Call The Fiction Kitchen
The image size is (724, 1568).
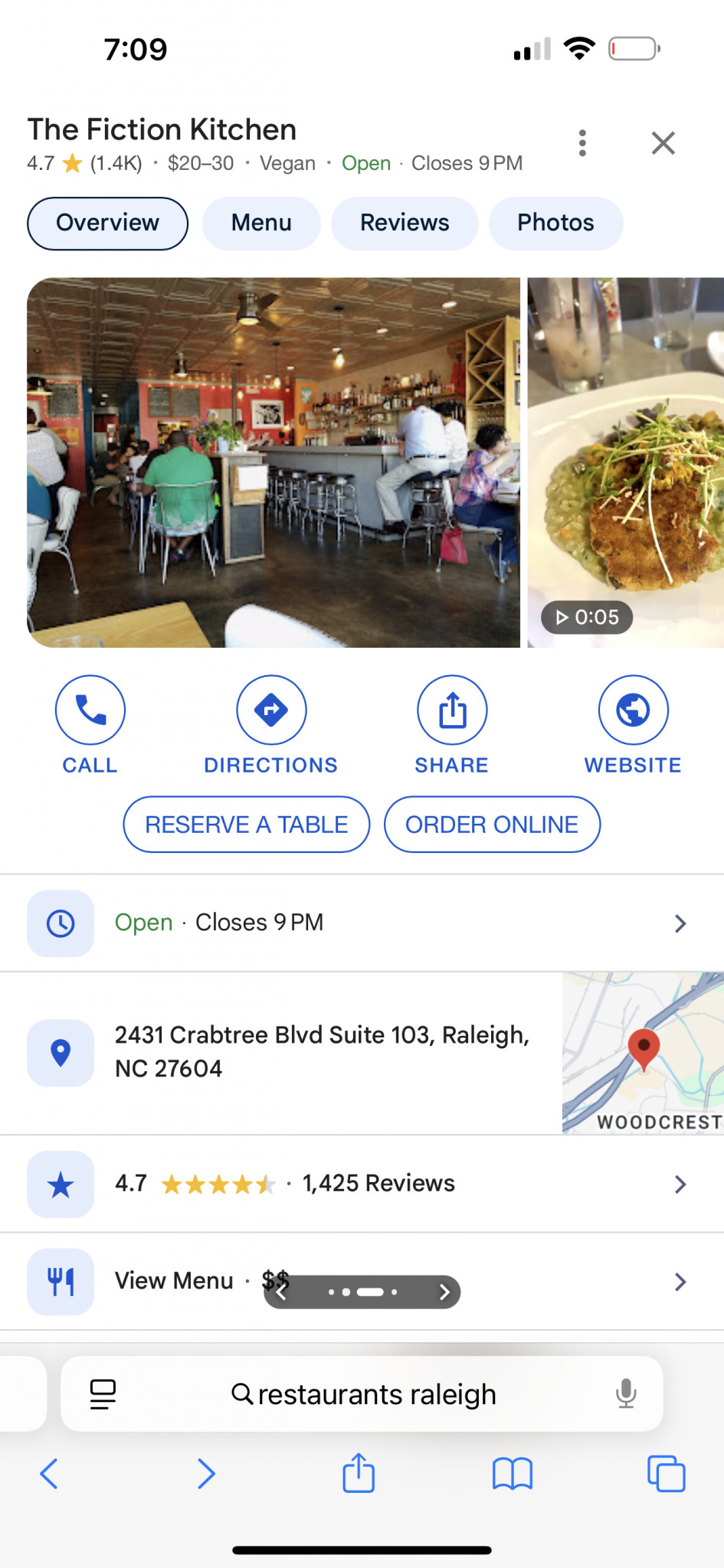pyautogui.click(x=90, y=710)
